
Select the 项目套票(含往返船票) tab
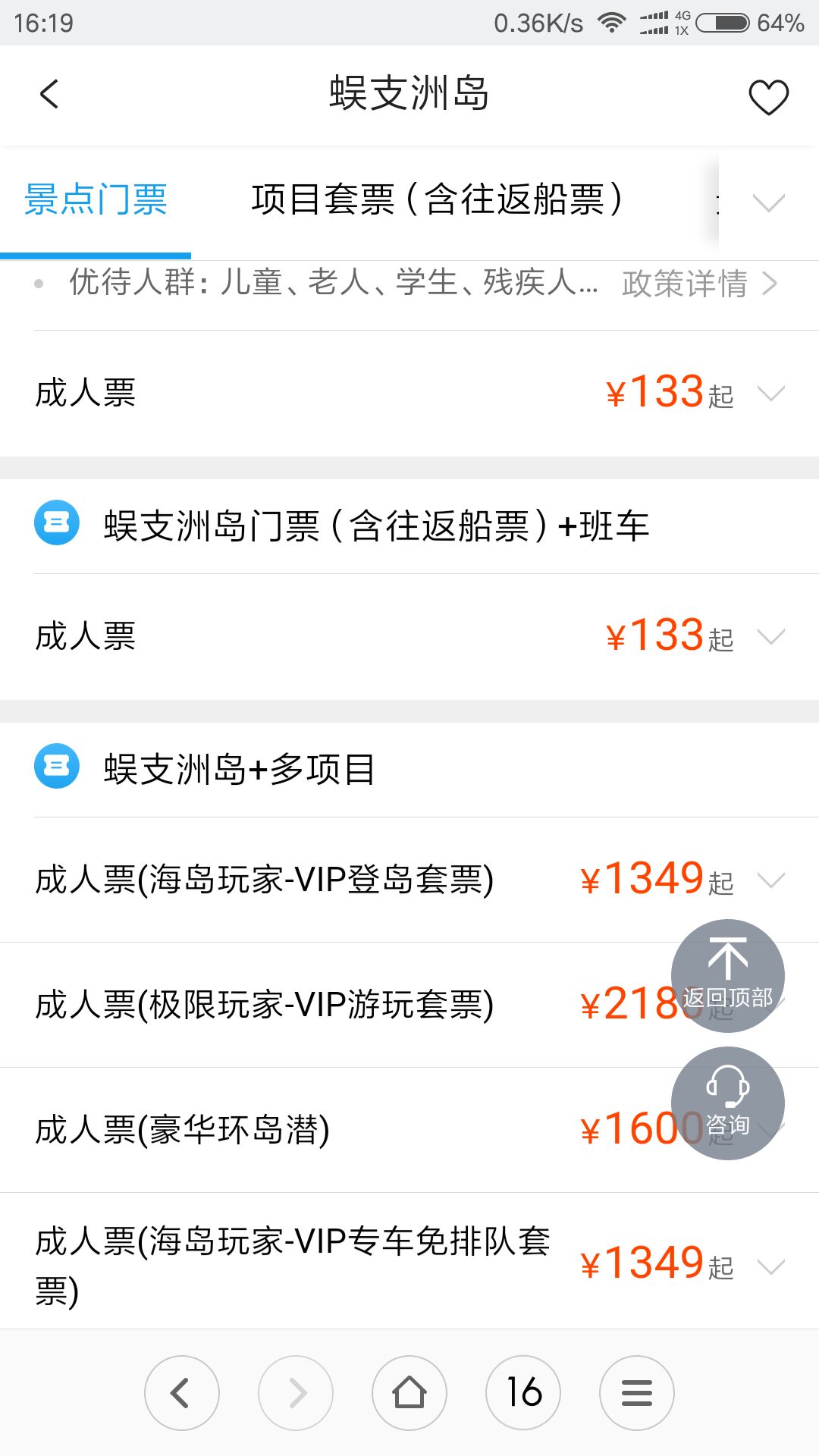(x=437, y=200)
